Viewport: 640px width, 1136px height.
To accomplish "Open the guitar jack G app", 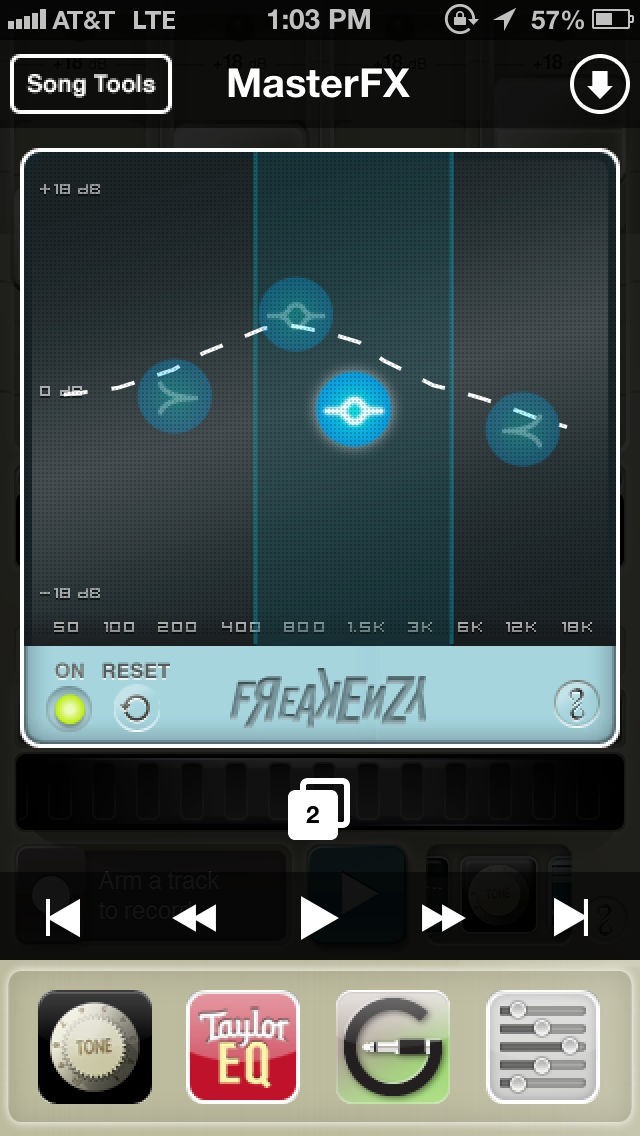I will point(393,1047).
